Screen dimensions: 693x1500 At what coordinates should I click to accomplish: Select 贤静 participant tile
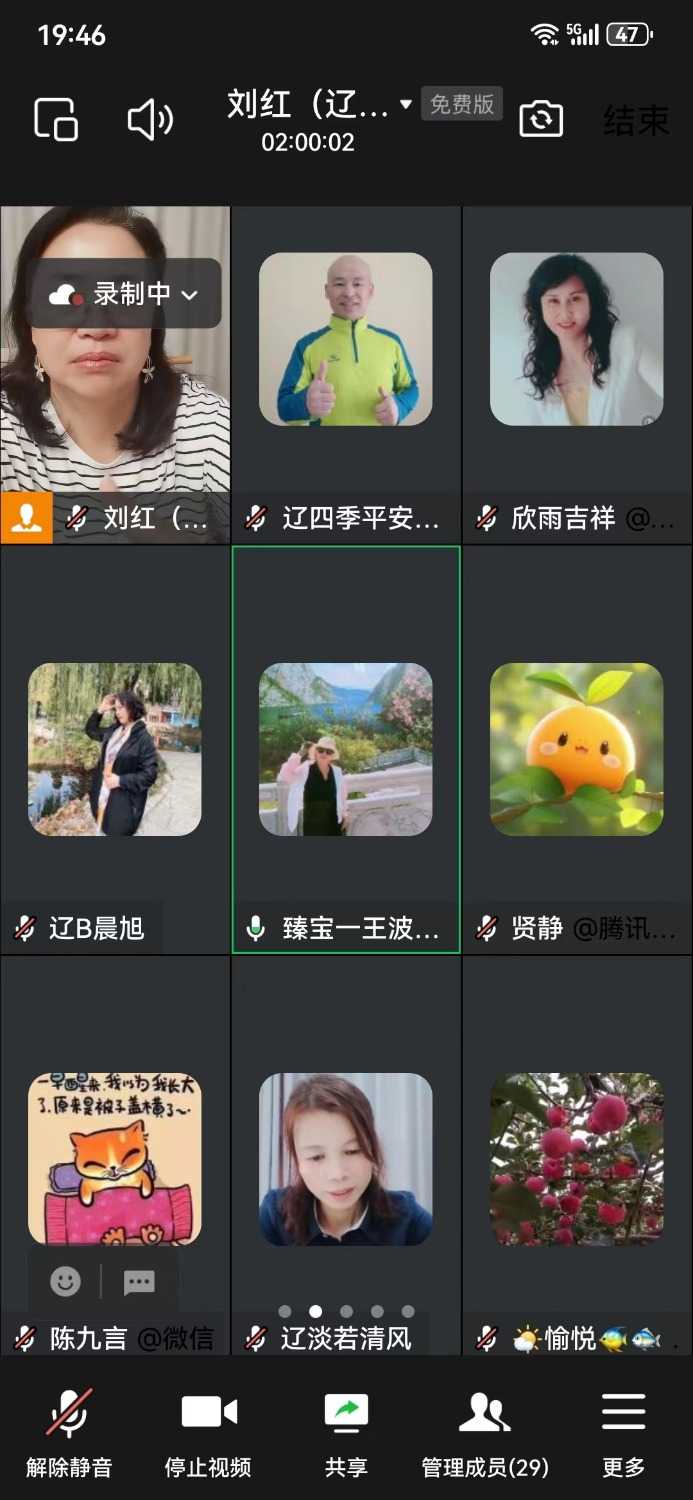(577, 750)
